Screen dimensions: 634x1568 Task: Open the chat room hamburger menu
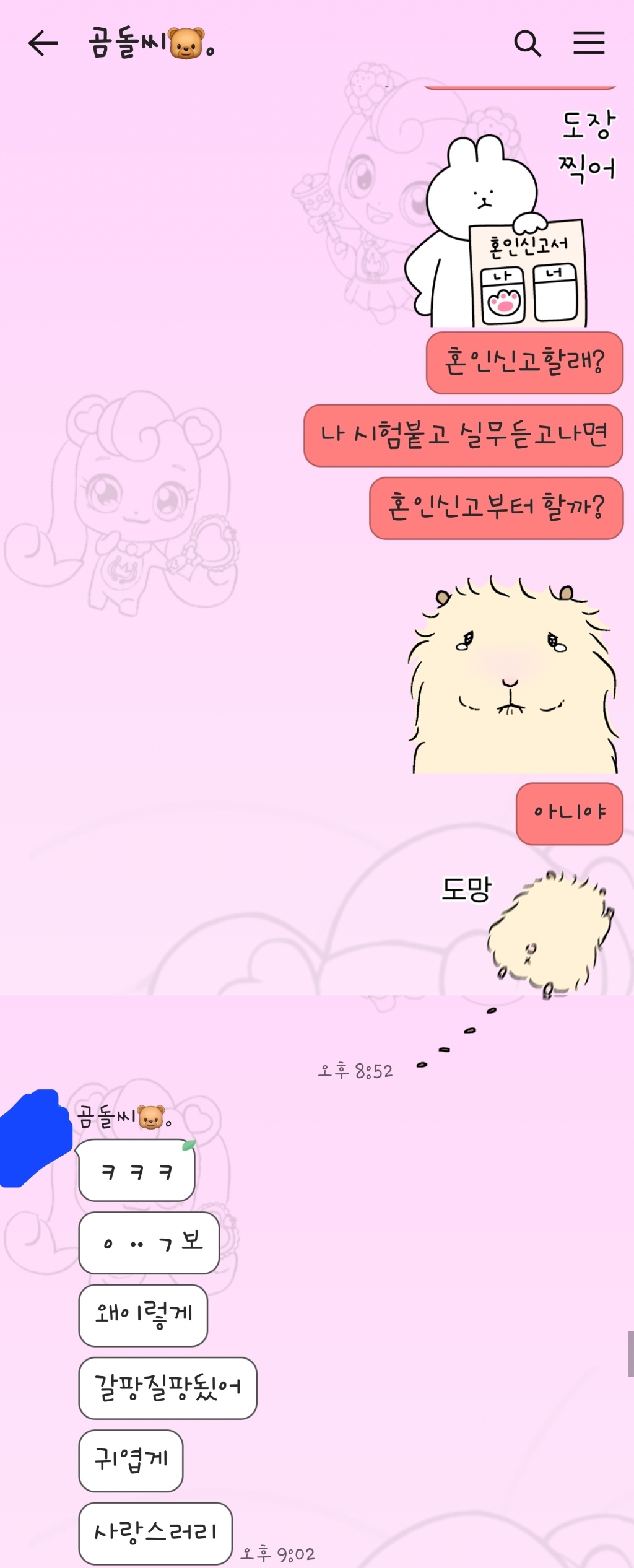coord(588,43)
